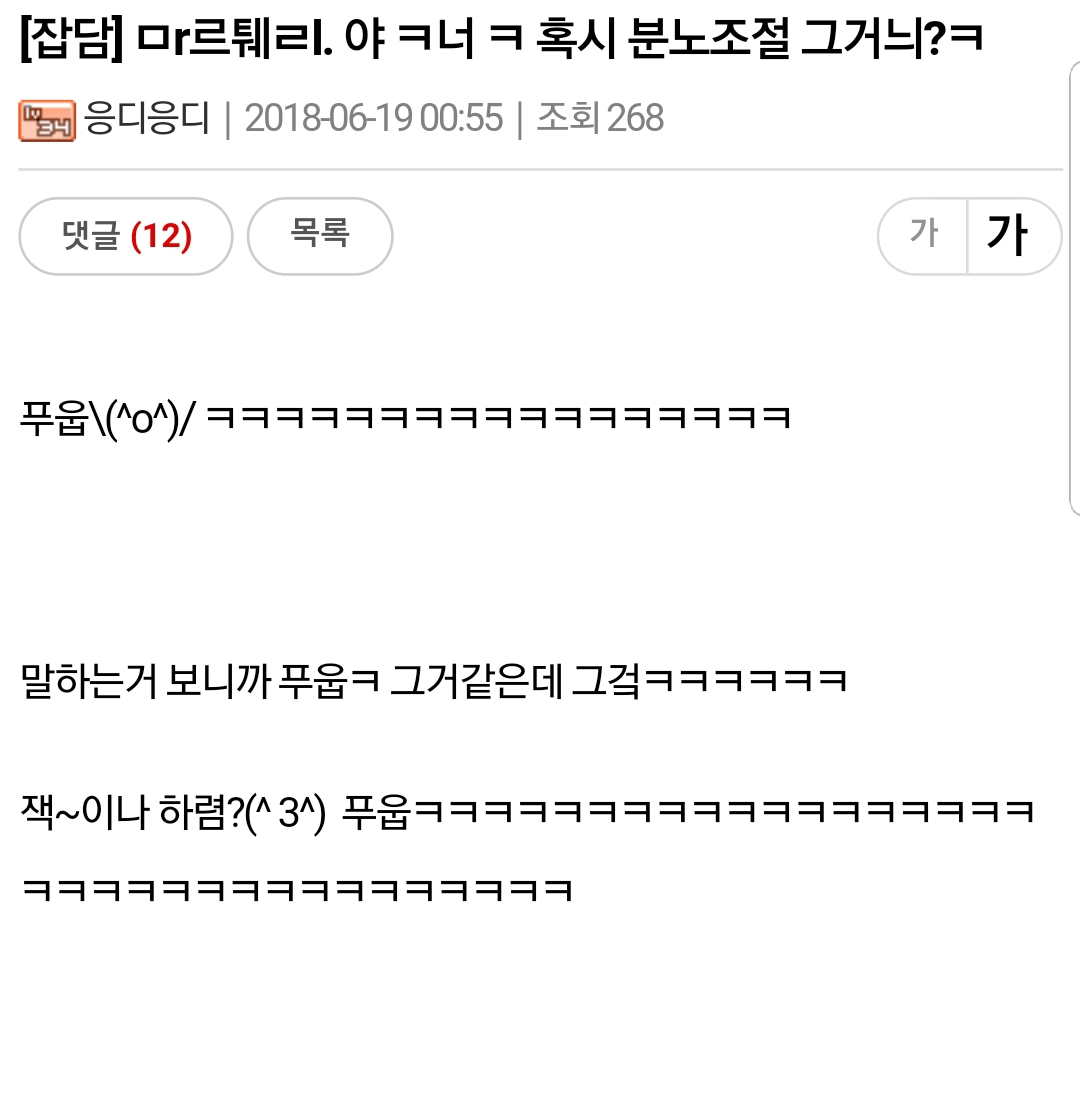Image resolution: width=1080 pixels, height=1098 pixels.
Task: Select the smaller 가 font size
Action: 923,236
